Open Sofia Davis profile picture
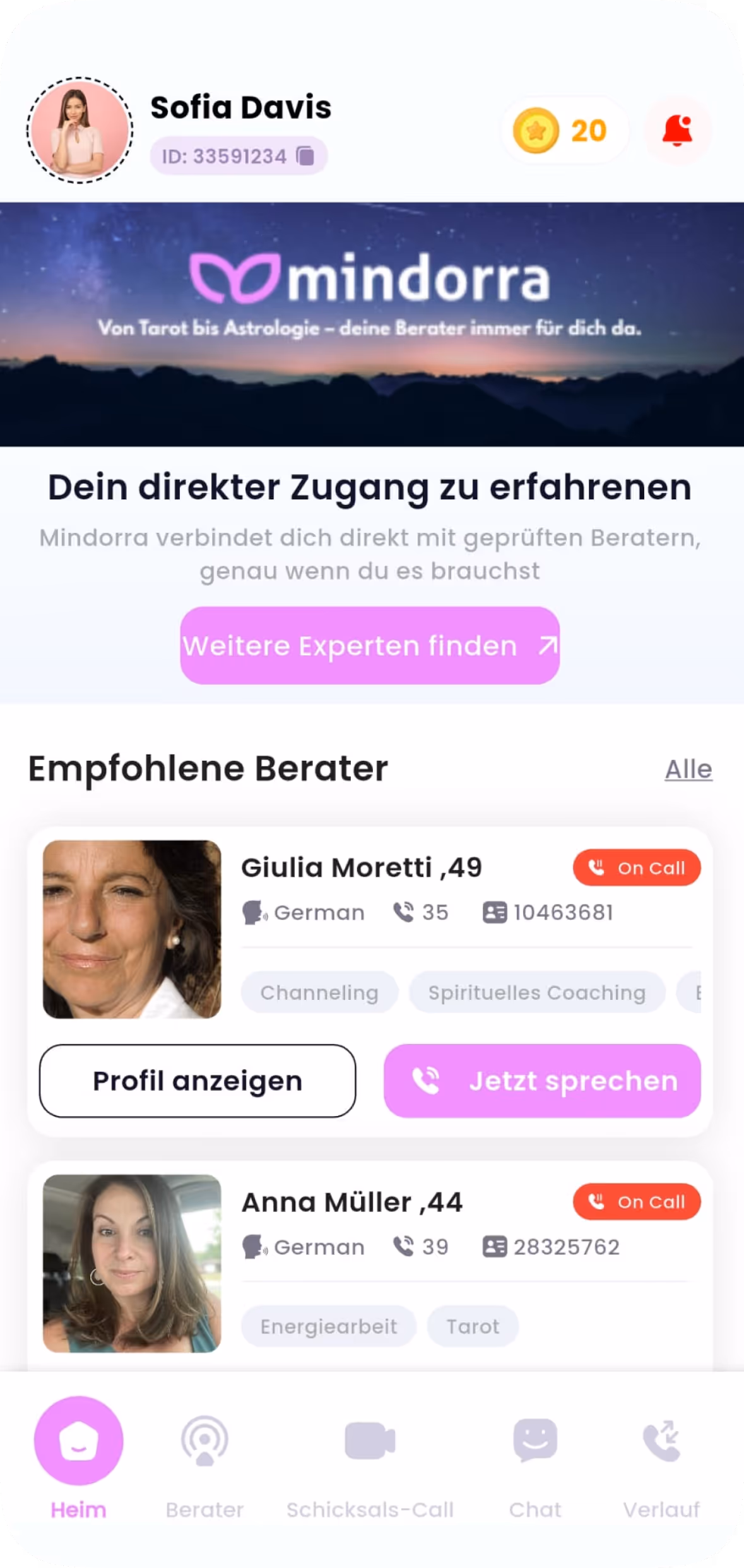Viewport: 744px width, 1568px height. (x=80, y=131)
